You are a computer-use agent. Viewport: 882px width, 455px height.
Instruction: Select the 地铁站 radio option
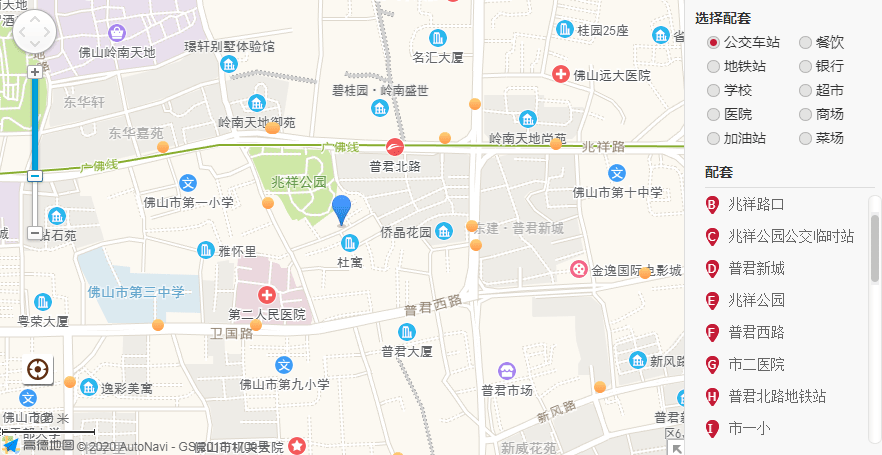tap(713, 66)
